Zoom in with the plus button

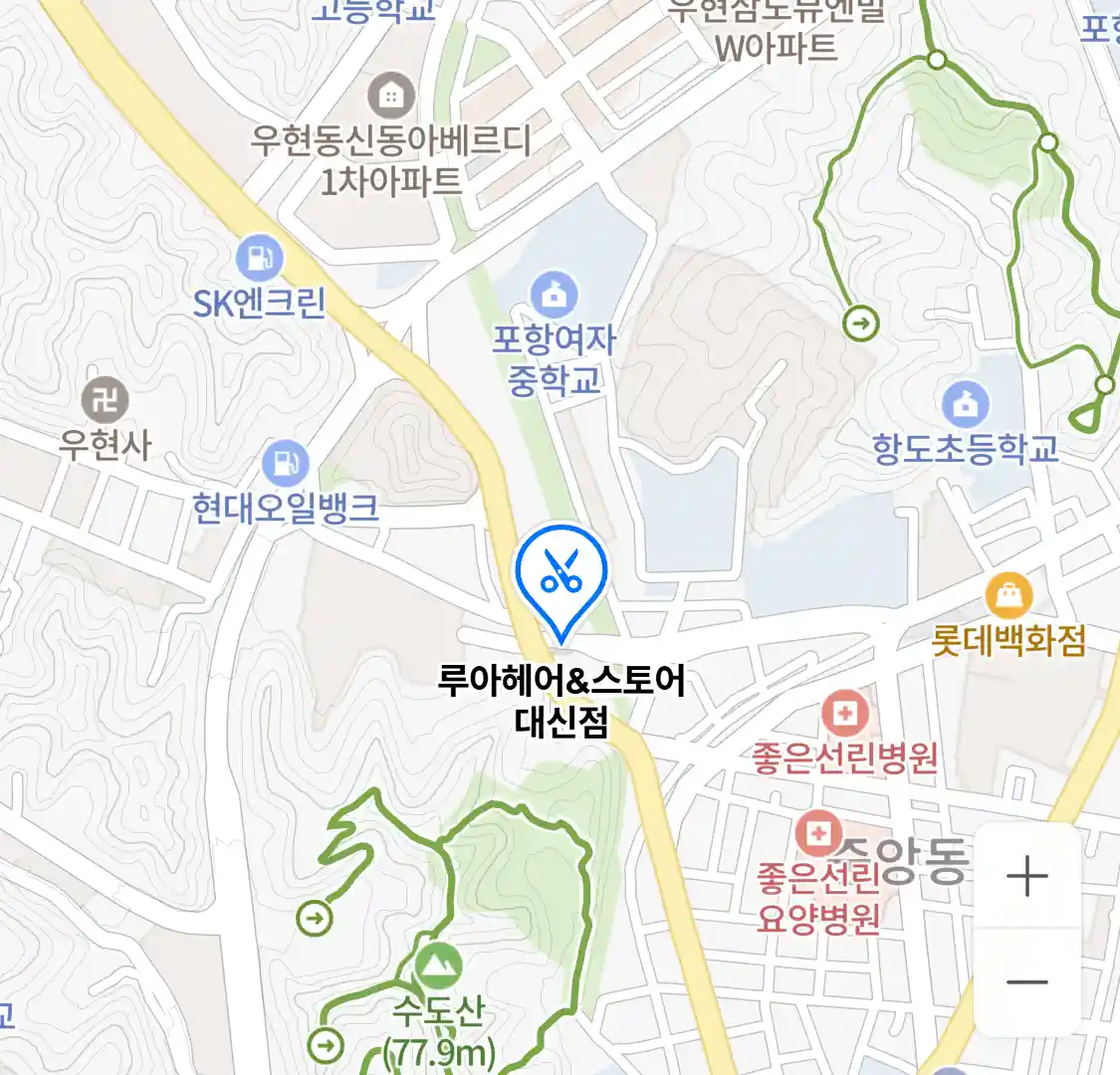tap(1027, 877)
